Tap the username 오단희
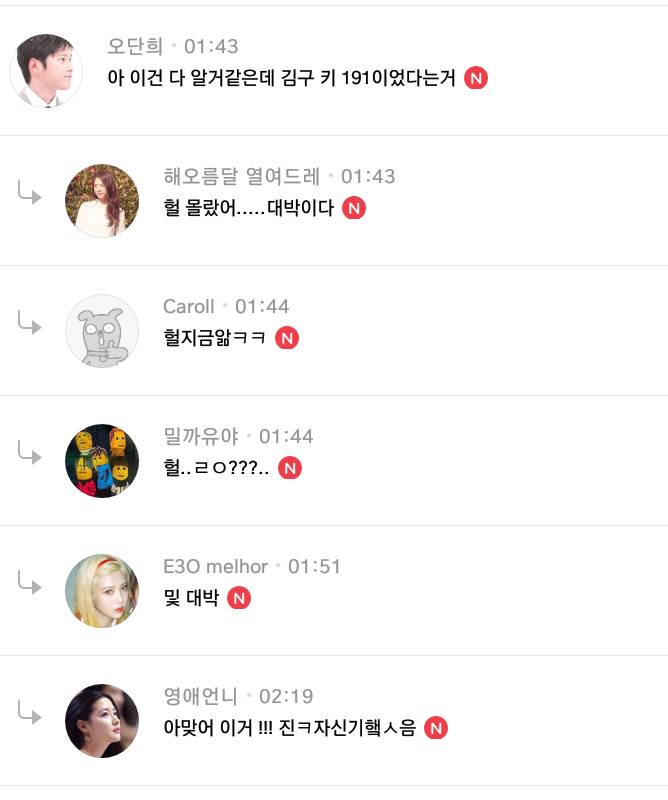The width and height of the screenshot is (668, 800). 135,46
